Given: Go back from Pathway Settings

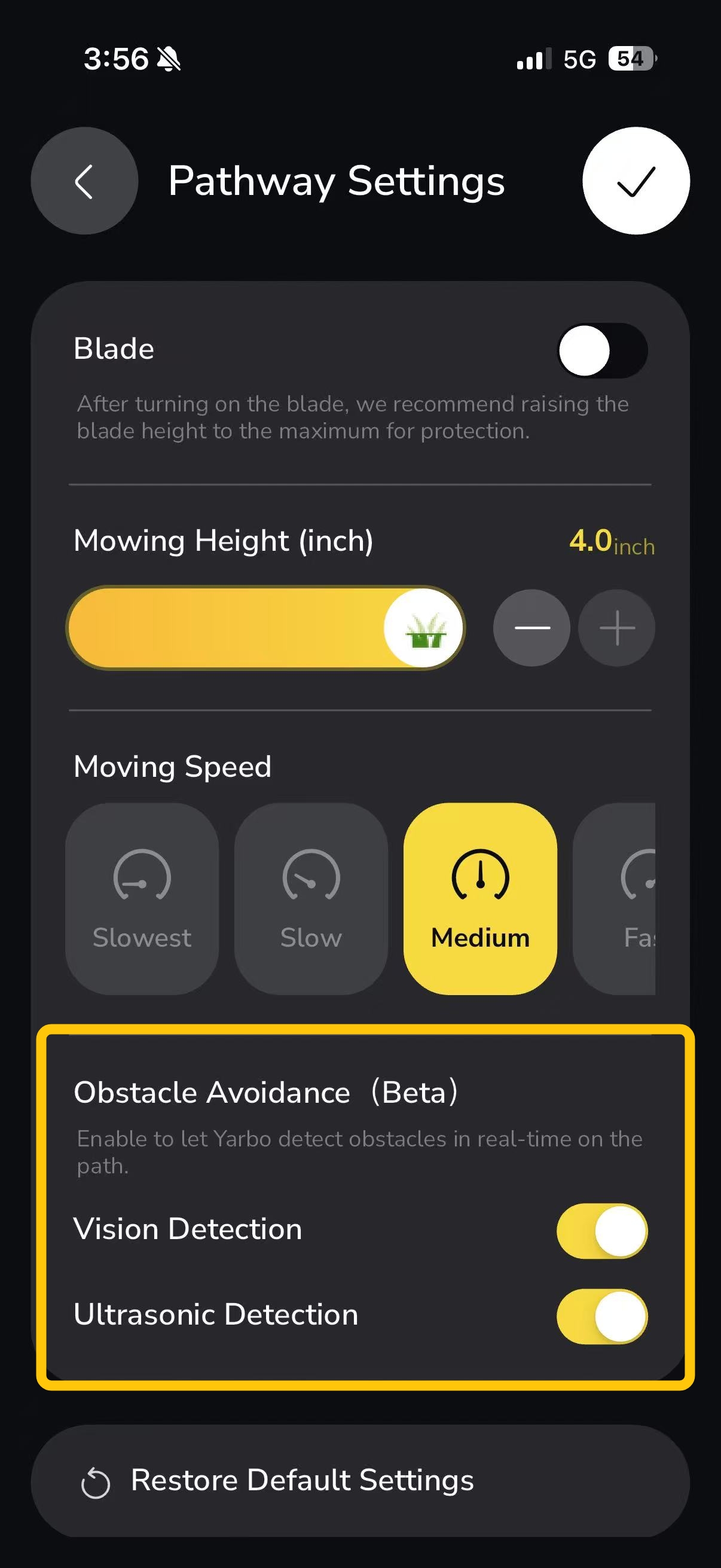Looking at the screenshot, I should (x=84, y=181).
